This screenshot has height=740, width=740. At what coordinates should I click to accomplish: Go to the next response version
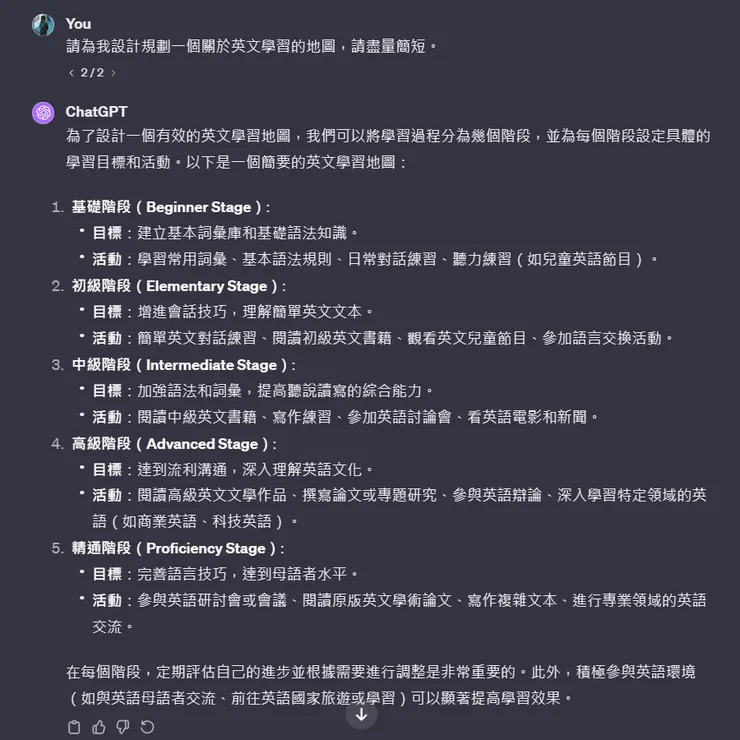pos(113,73)
